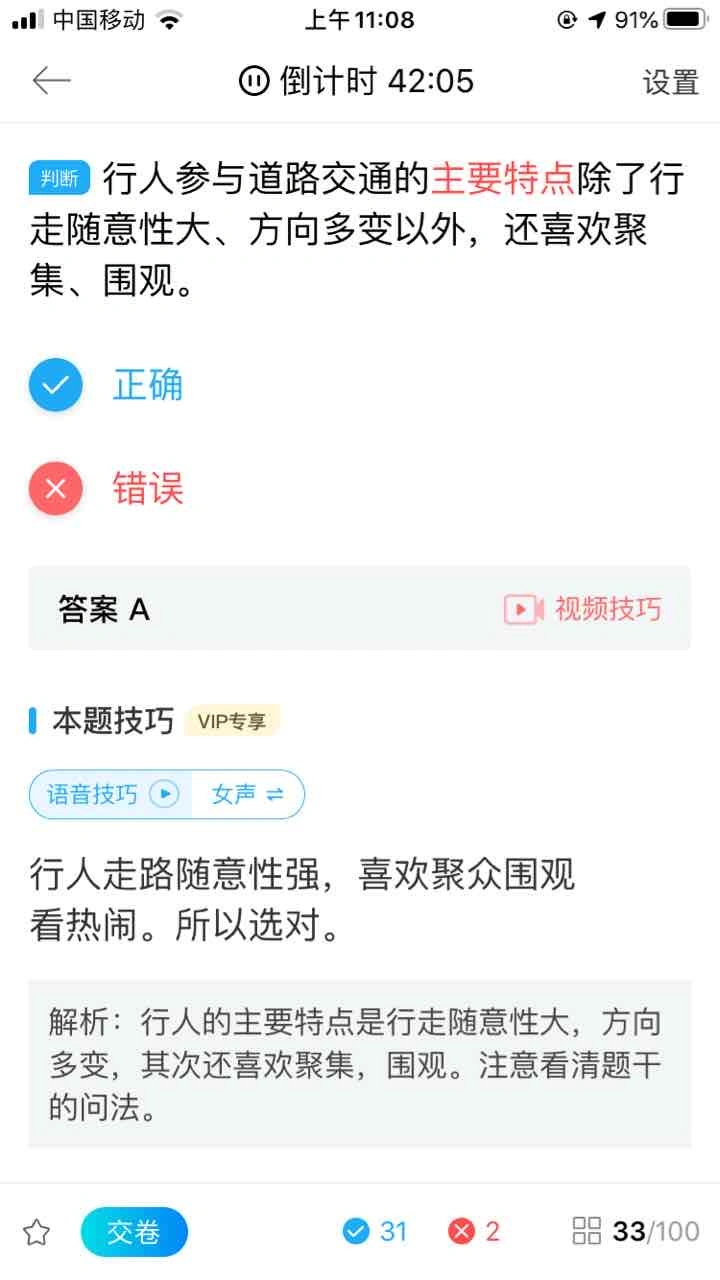This screenshot has width=720, height=1280.
Task: Submit the exam via 交卷
Action: coord(134,1232)
